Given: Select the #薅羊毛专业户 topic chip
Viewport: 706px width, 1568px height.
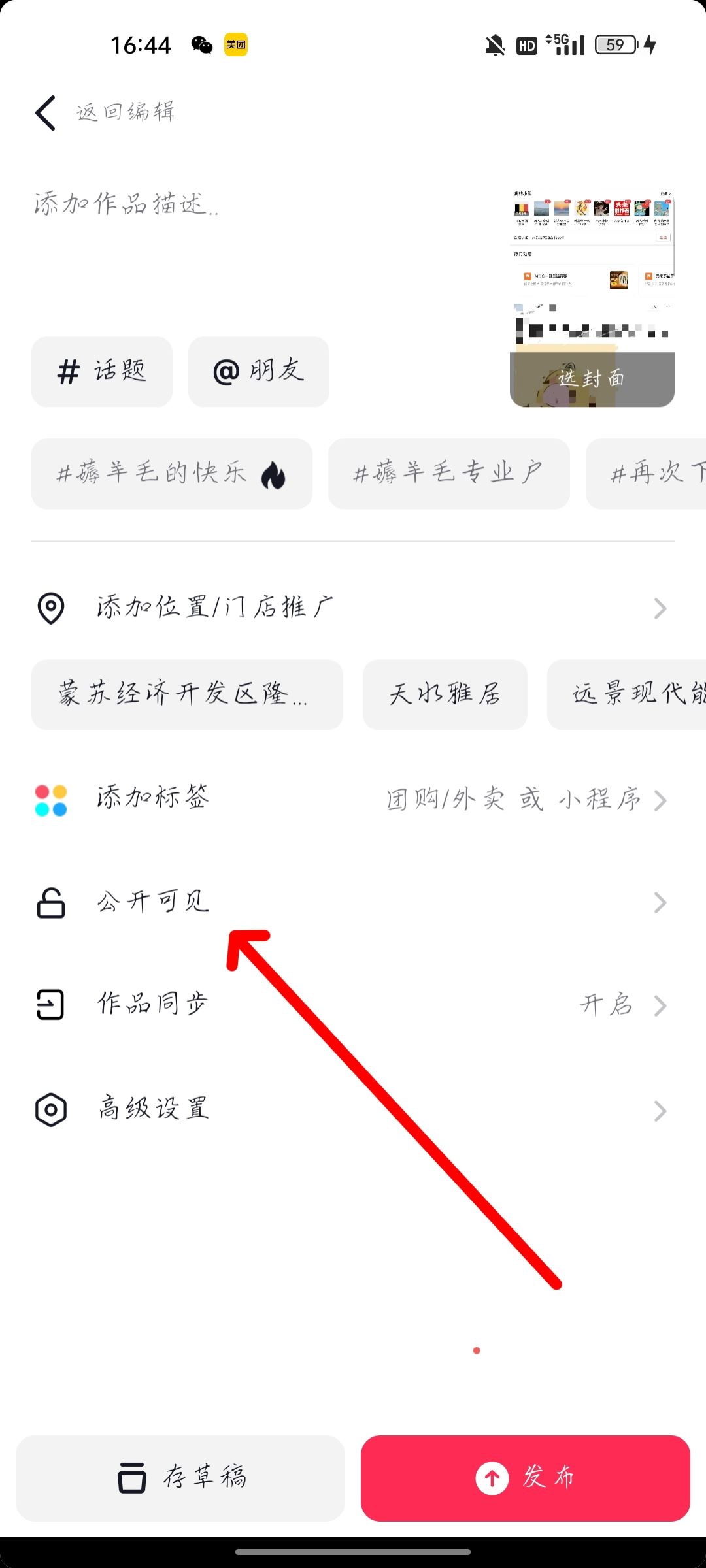Looking at the screenshot, I should 448,474.
